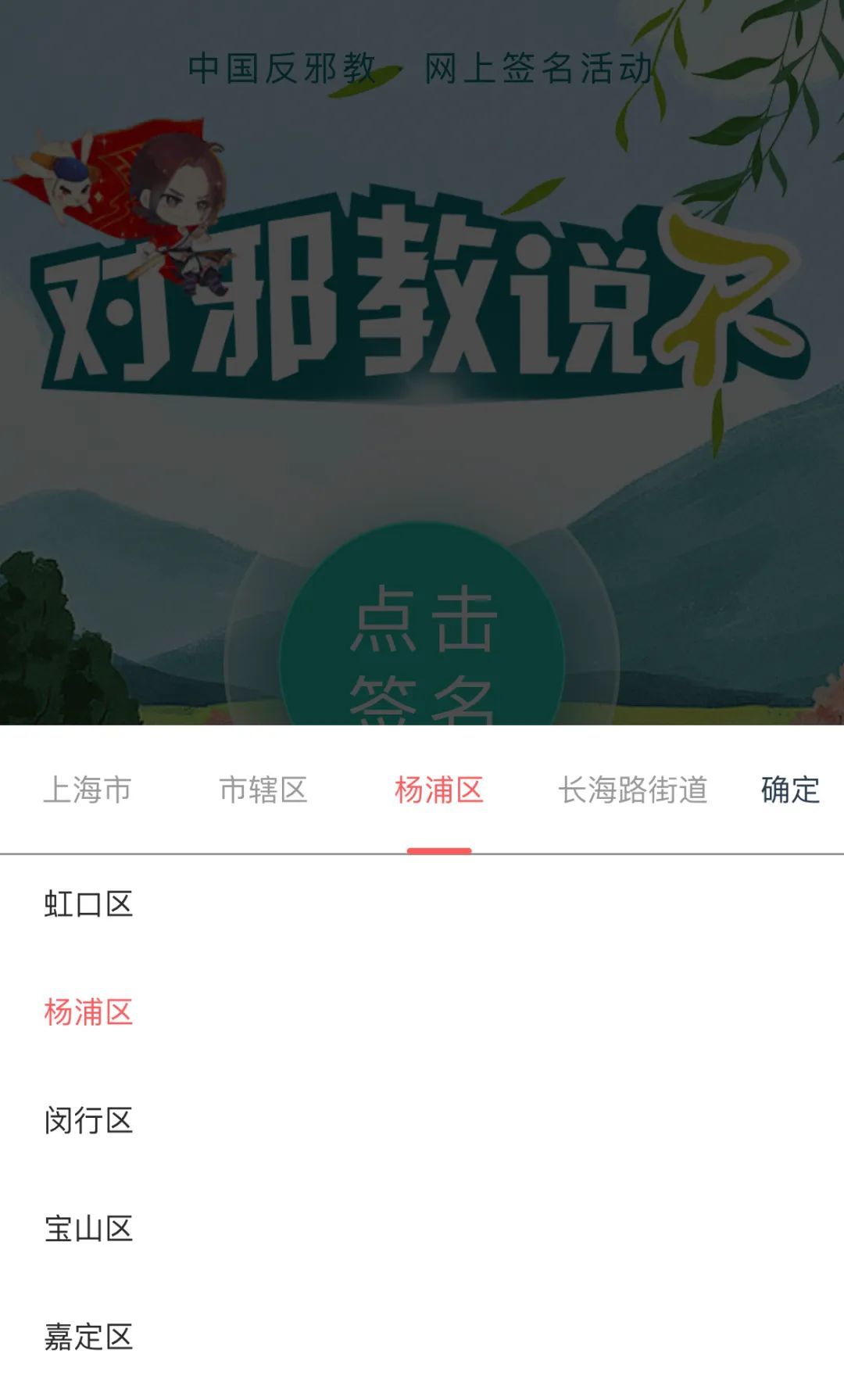Select 杨浦区 in the district list
Image resolution: width=844 pixels, height=1400 pixels.
coord(88,1012)
